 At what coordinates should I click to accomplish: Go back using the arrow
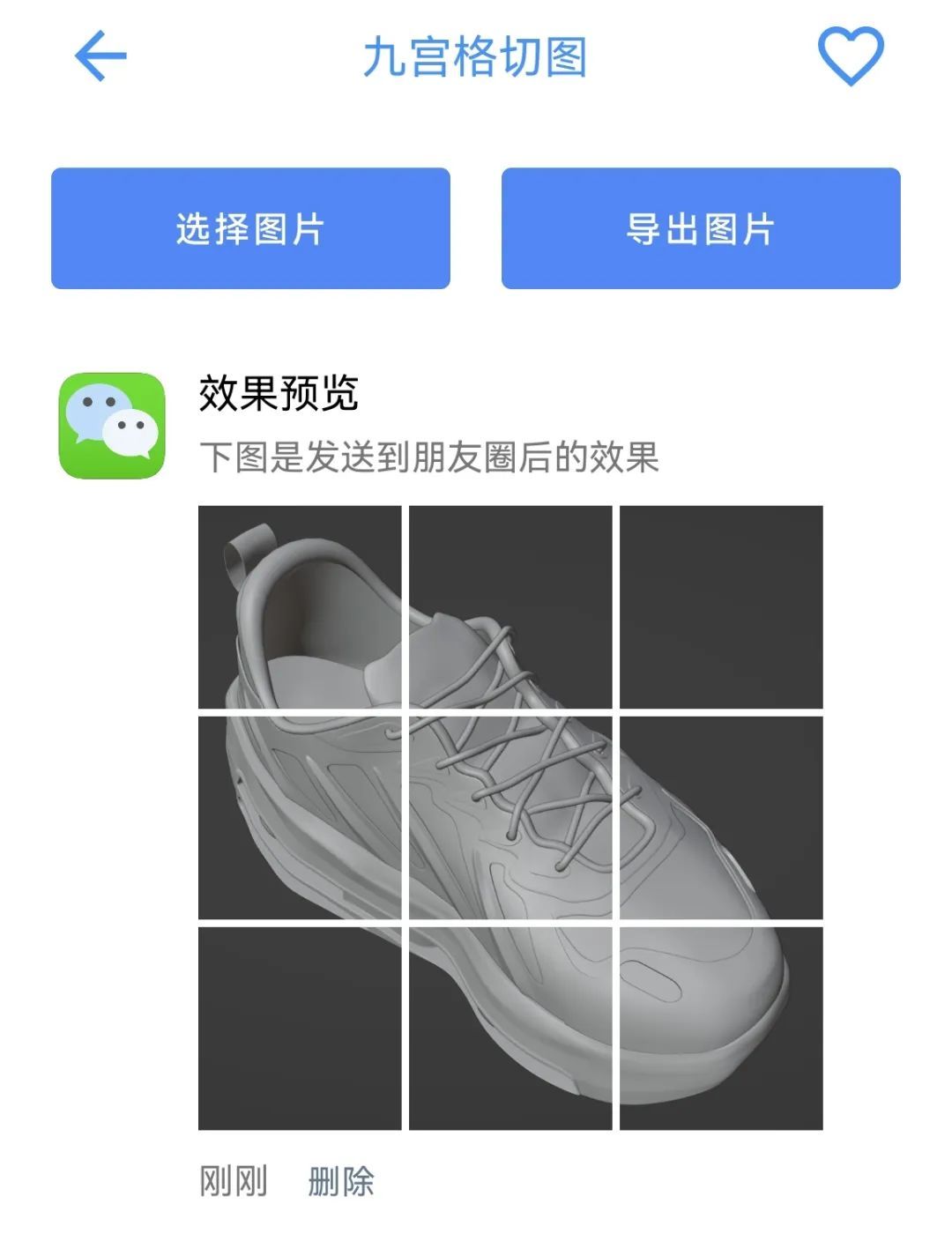100,56
